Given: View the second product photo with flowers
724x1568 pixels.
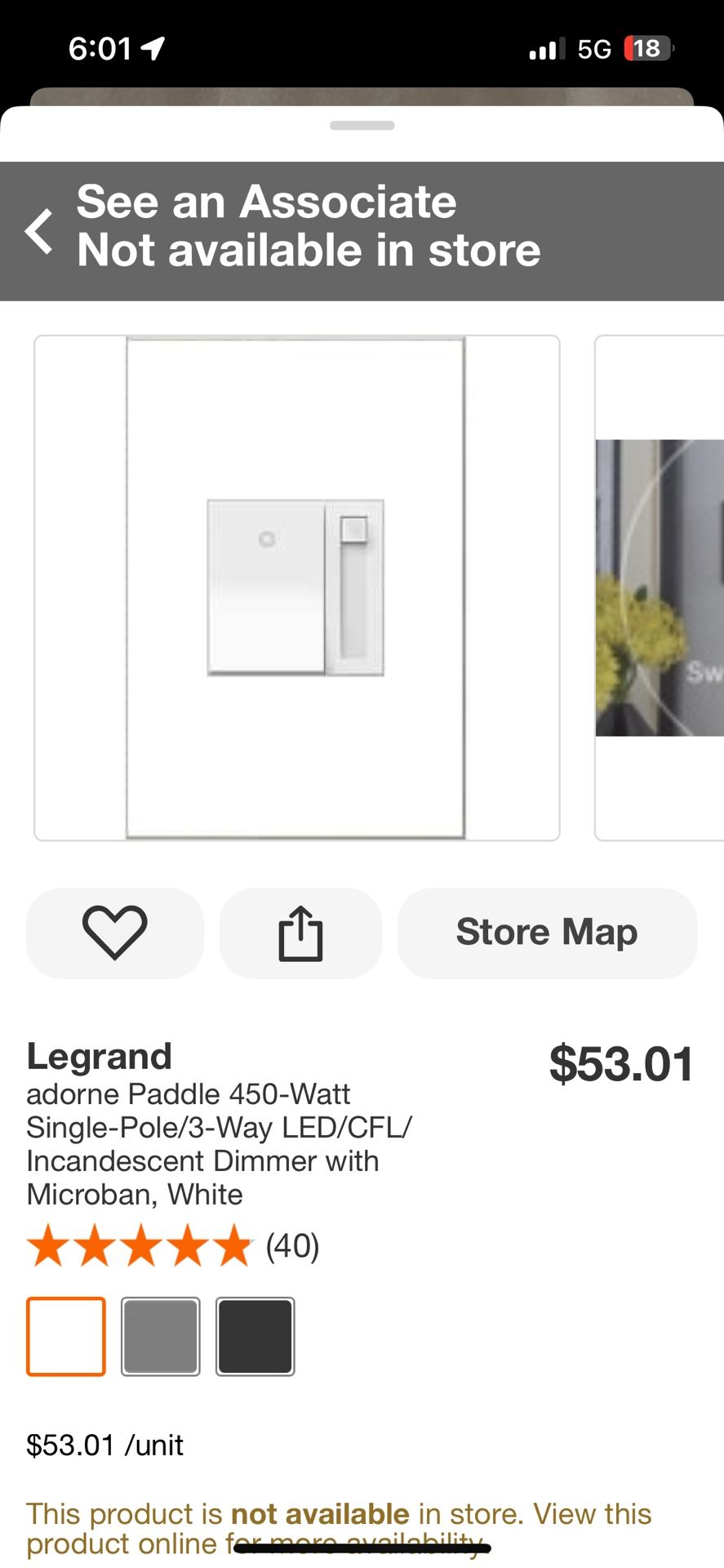Looking at the screenshot, I should pos(660,587).
